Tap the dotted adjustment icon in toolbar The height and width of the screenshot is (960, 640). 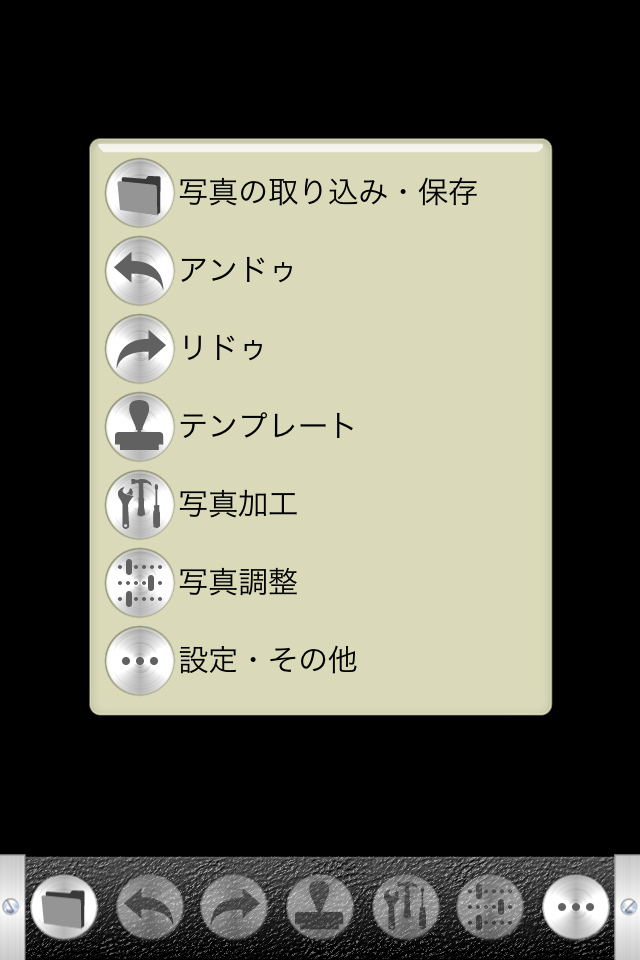coord(490,907)
